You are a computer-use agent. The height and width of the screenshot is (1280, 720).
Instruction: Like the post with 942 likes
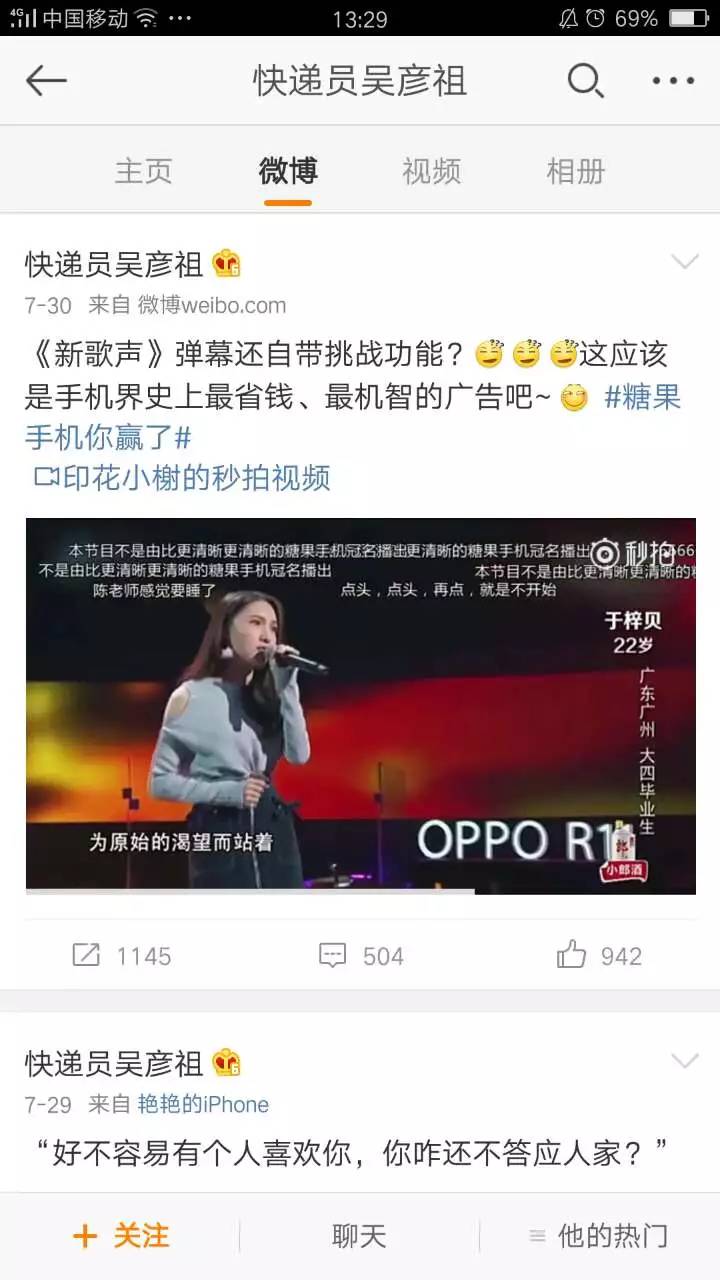599,956
